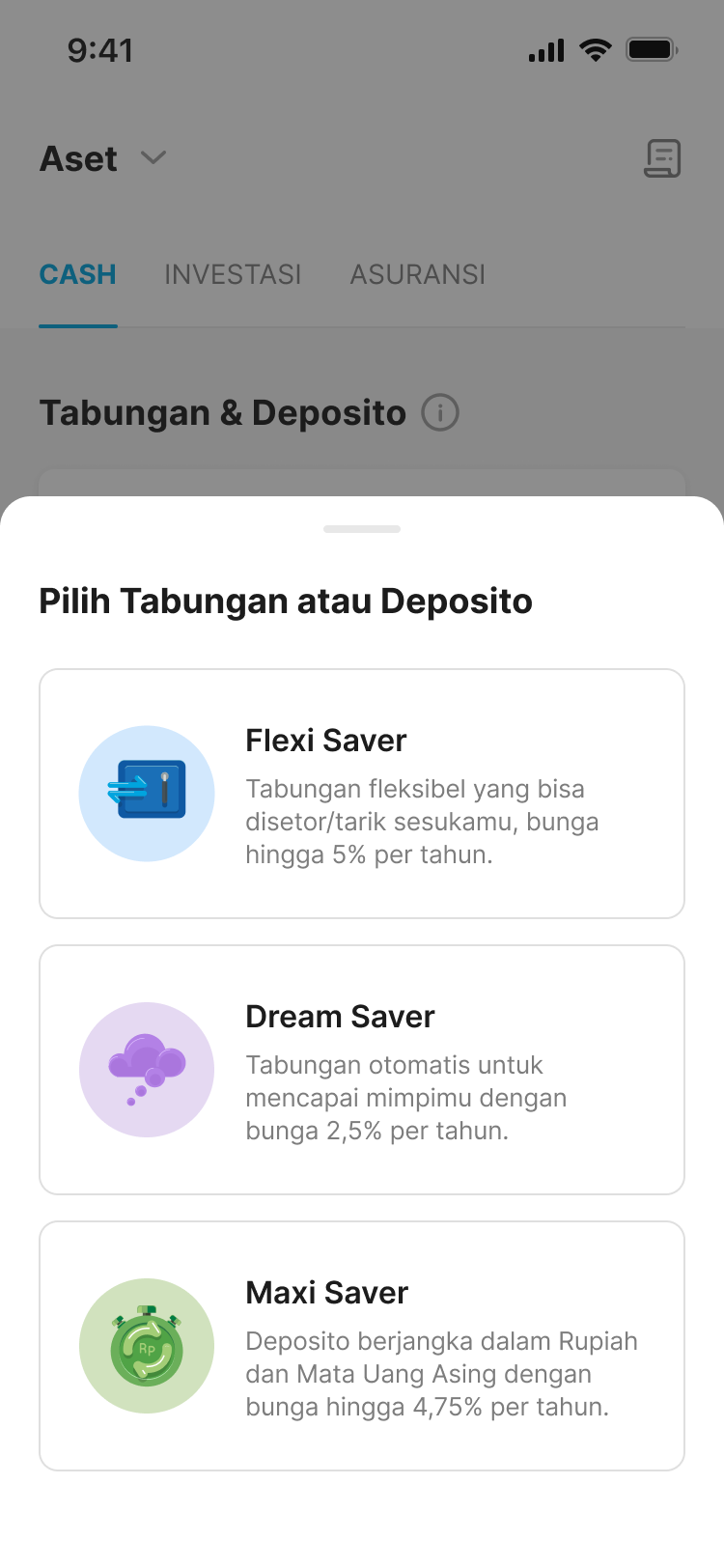Screen dimensions: 724x1568
Task: Switch to the ASURANSI tab
Action: tap(417, 275)
